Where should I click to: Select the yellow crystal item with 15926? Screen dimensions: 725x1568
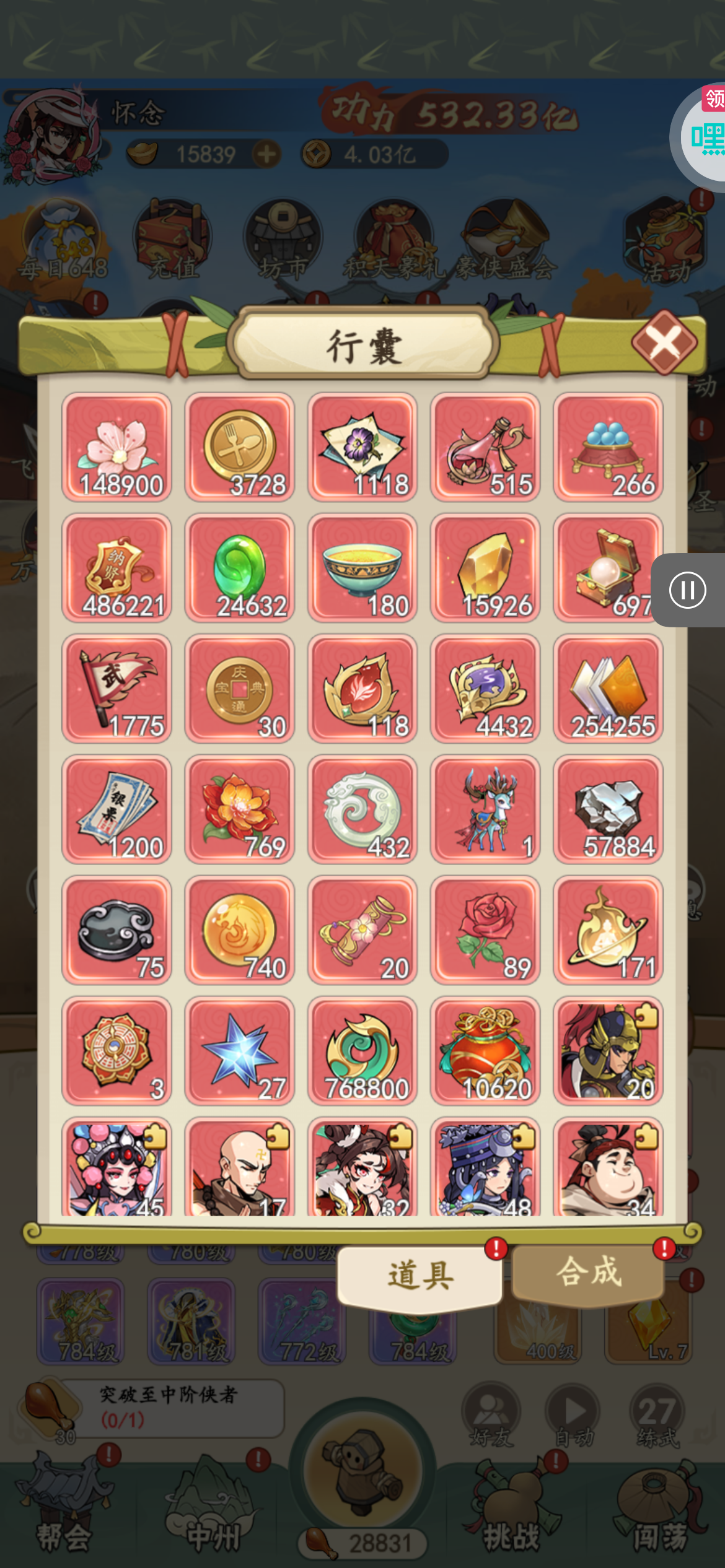point(485,568)
